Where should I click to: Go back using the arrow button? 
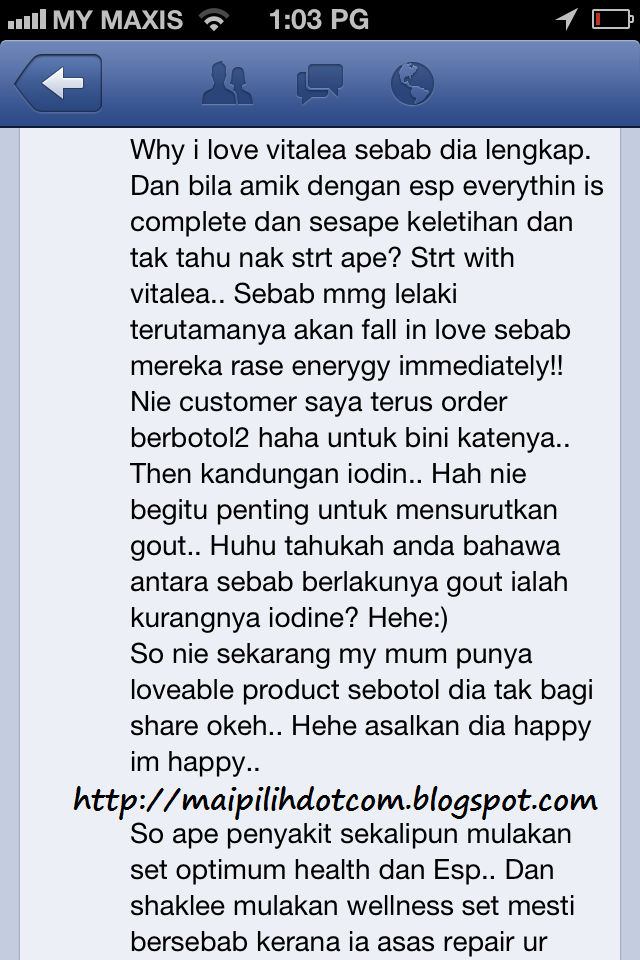coord(58,83)
